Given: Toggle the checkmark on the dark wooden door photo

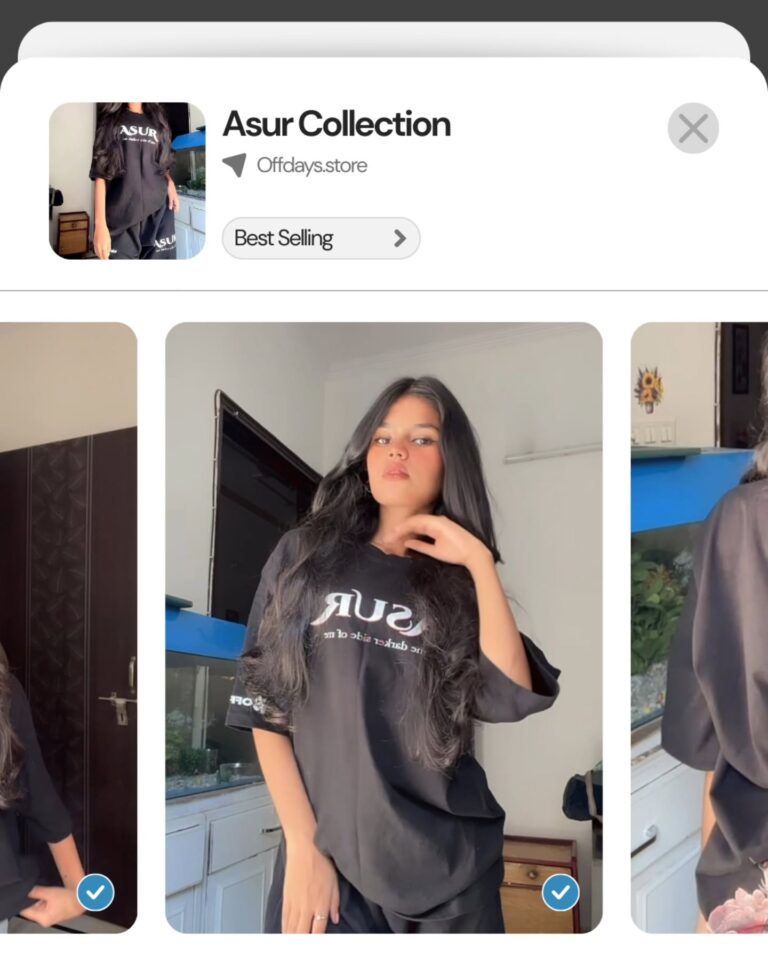Looking at the screenshot, I should (96, 892).
